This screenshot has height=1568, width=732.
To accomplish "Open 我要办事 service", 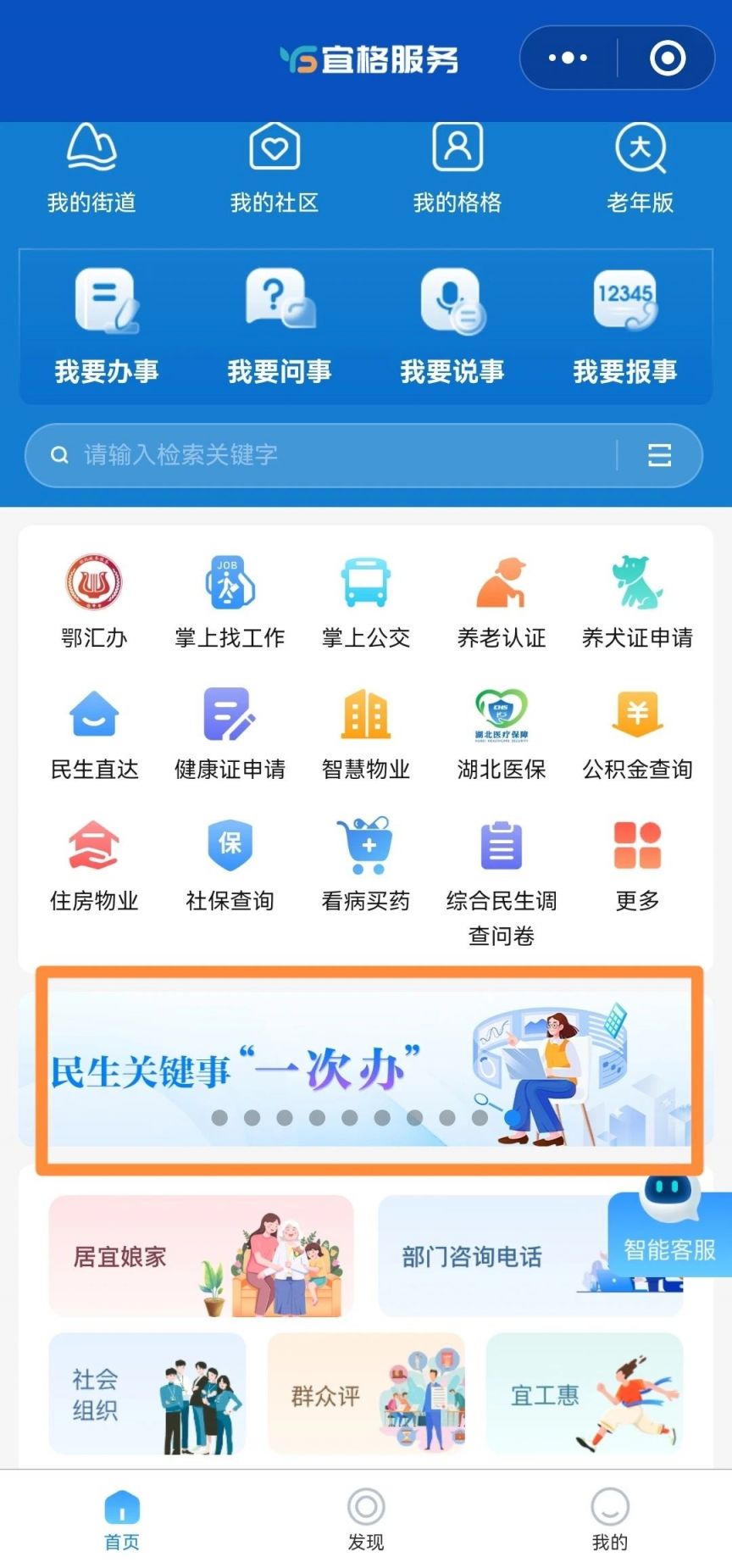I will (107, 328).
